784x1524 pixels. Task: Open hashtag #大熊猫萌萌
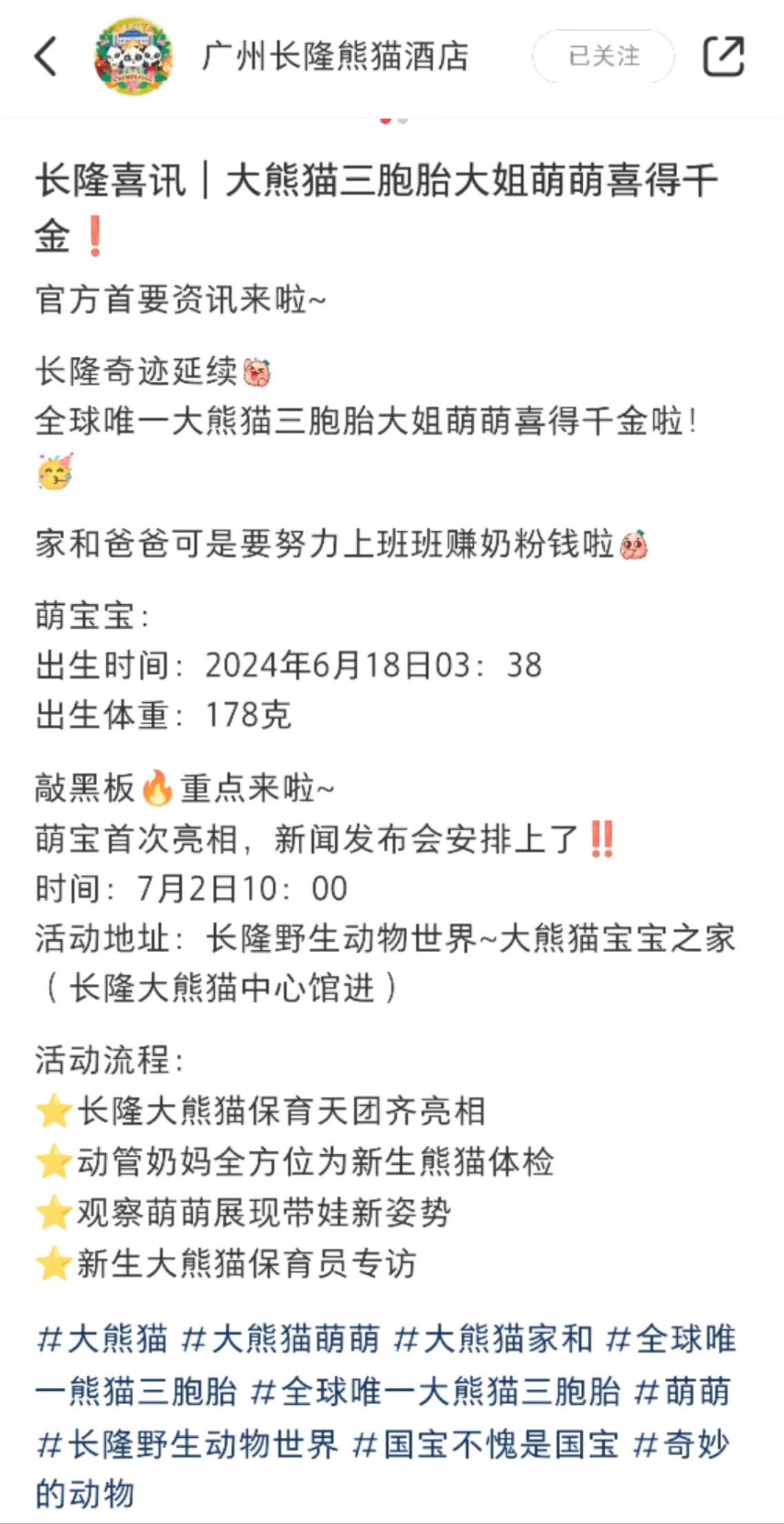(280, 1339)
